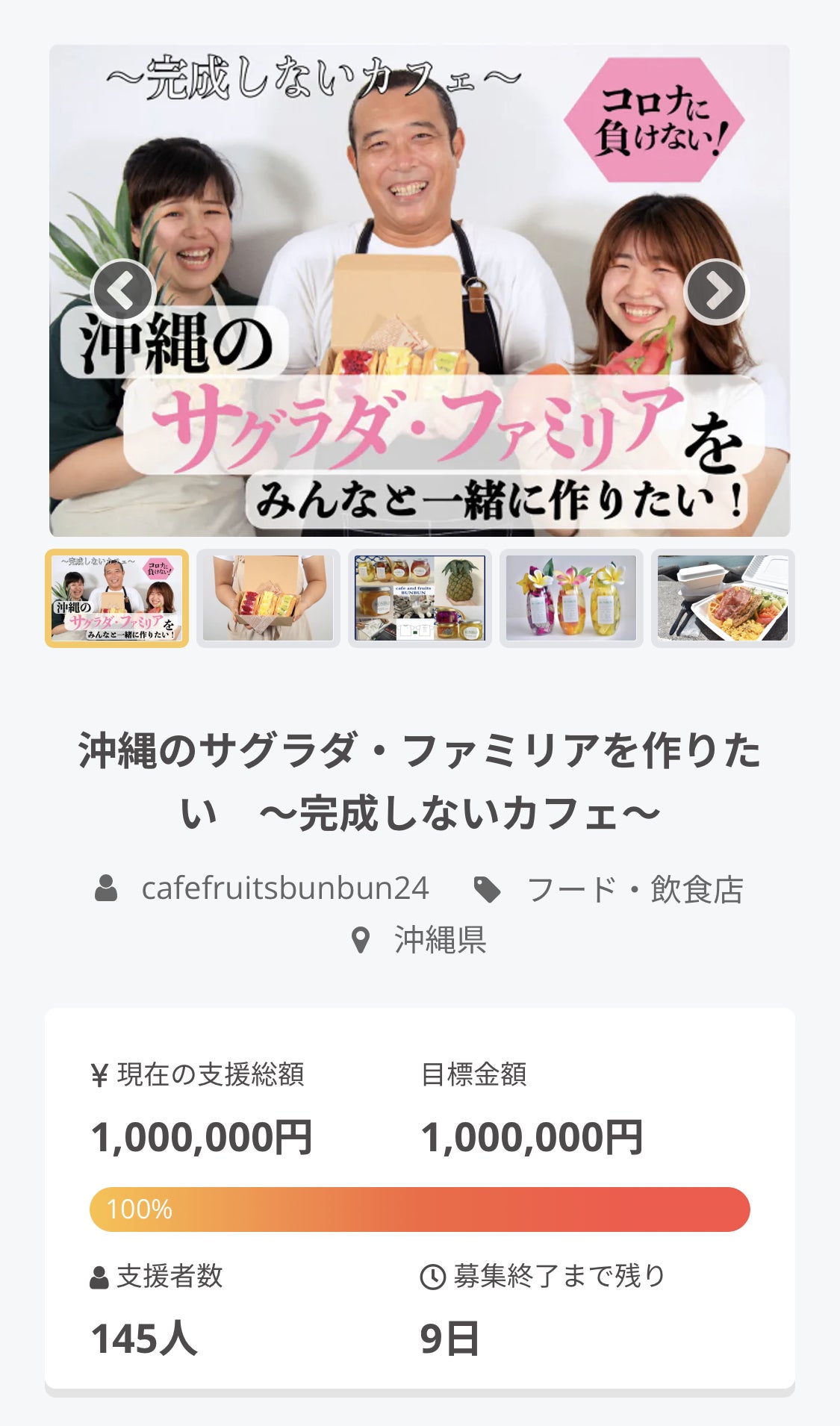This screenshot has width=840, height=1426.
Task: Open the cafefruitsbunbun24 profile
Action: 284,888
